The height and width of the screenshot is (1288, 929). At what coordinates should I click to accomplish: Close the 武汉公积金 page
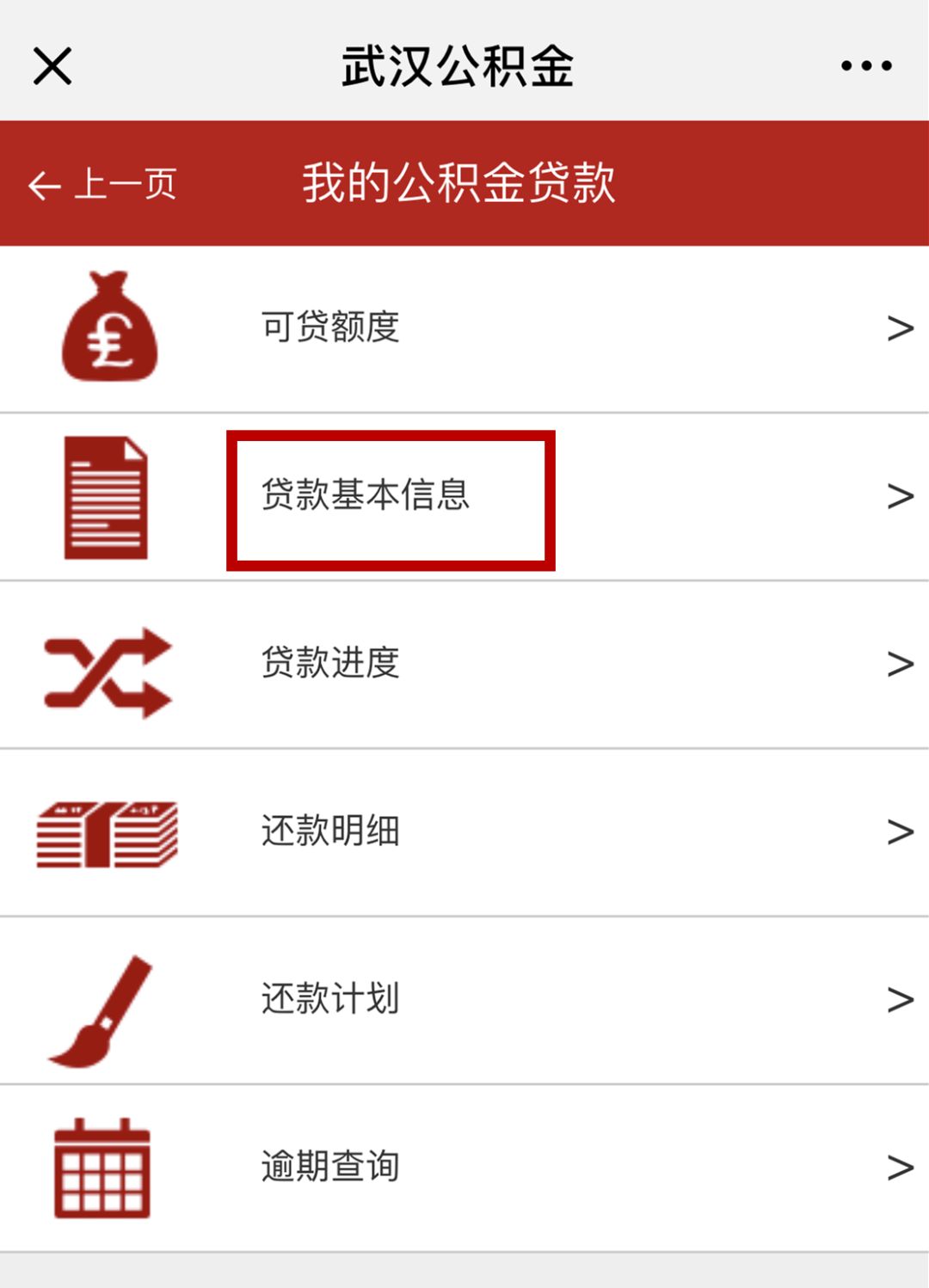point(52,66)
